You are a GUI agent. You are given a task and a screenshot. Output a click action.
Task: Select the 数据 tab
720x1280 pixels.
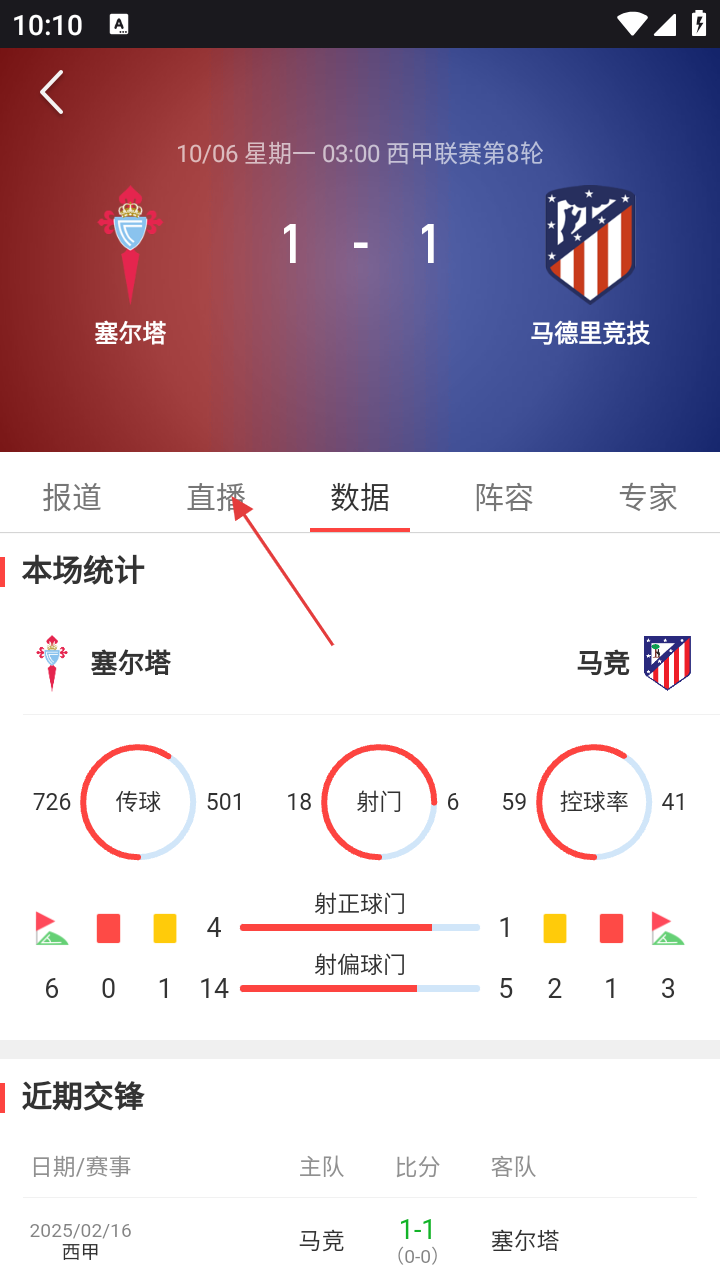360,497
